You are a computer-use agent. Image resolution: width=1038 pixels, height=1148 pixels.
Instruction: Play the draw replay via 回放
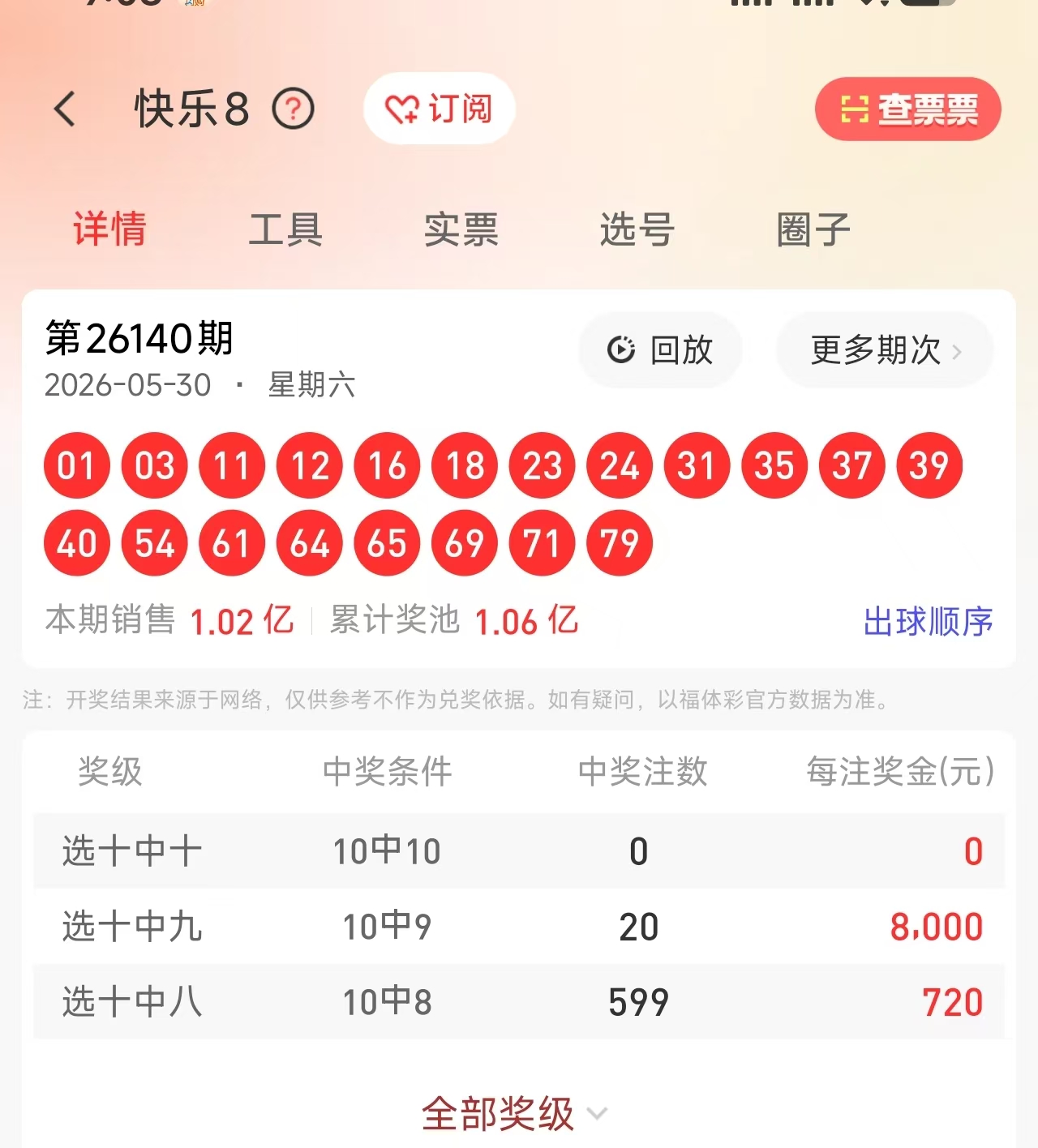click(x=660, y=350)
